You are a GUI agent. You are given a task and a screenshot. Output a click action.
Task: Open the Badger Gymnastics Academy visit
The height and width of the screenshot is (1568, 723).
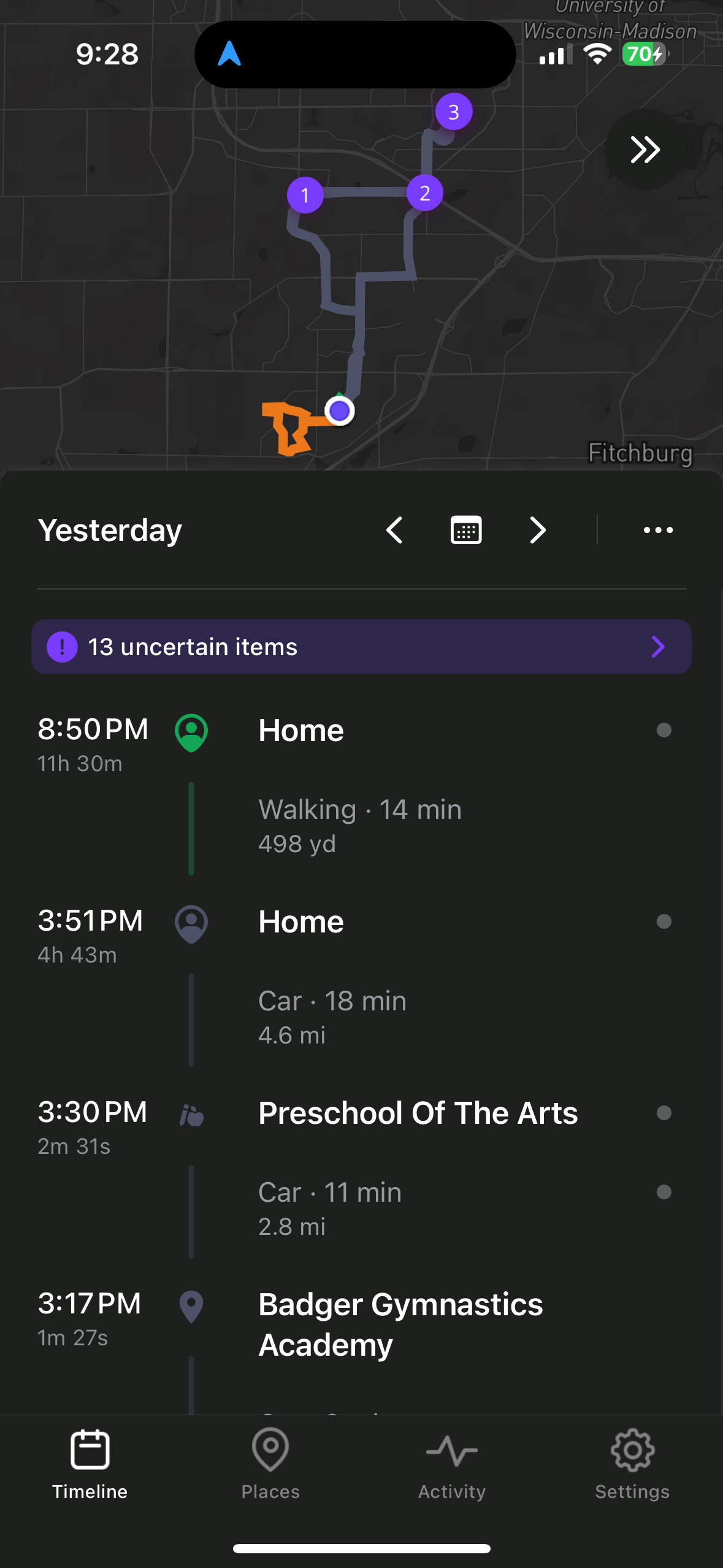tap(361, 1324)
